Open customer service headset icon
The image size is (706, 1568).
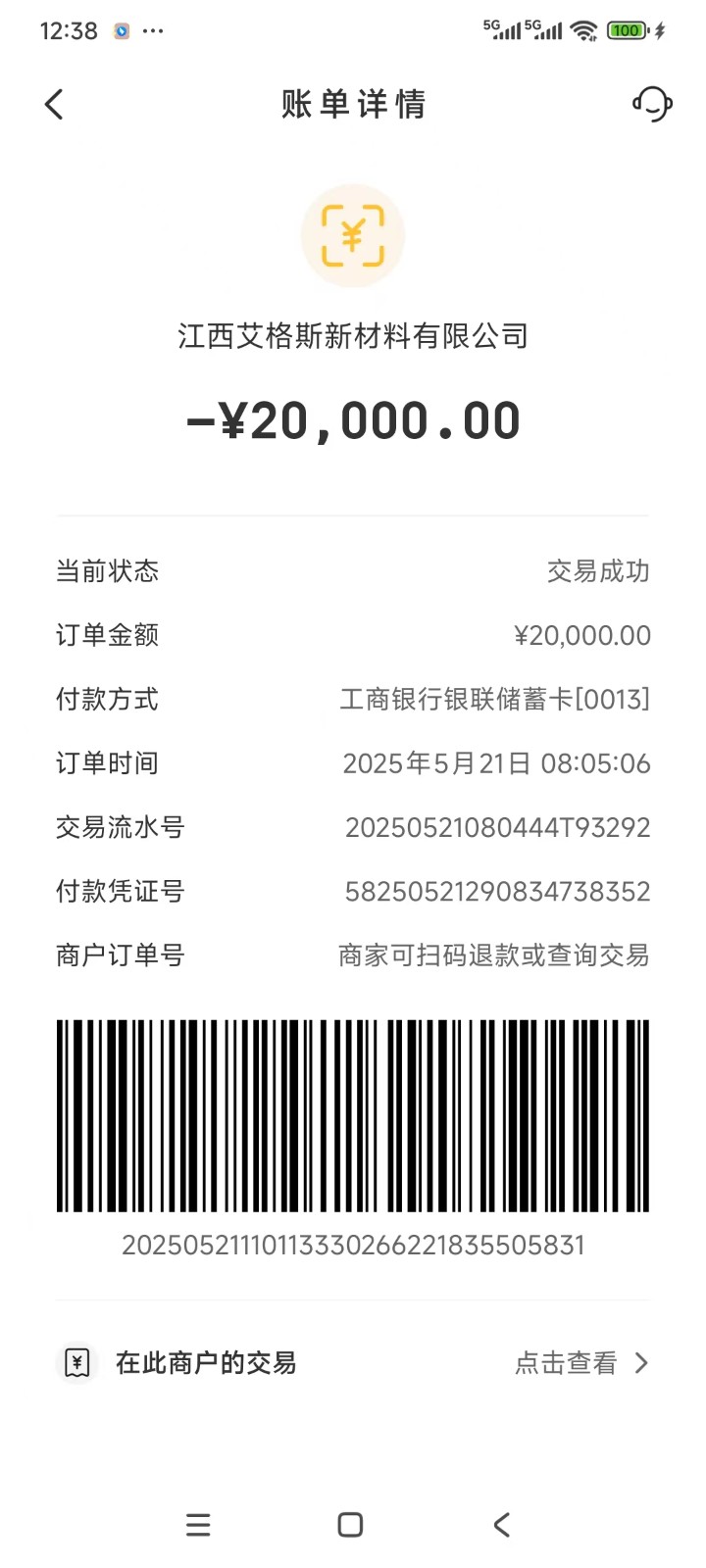652,103
